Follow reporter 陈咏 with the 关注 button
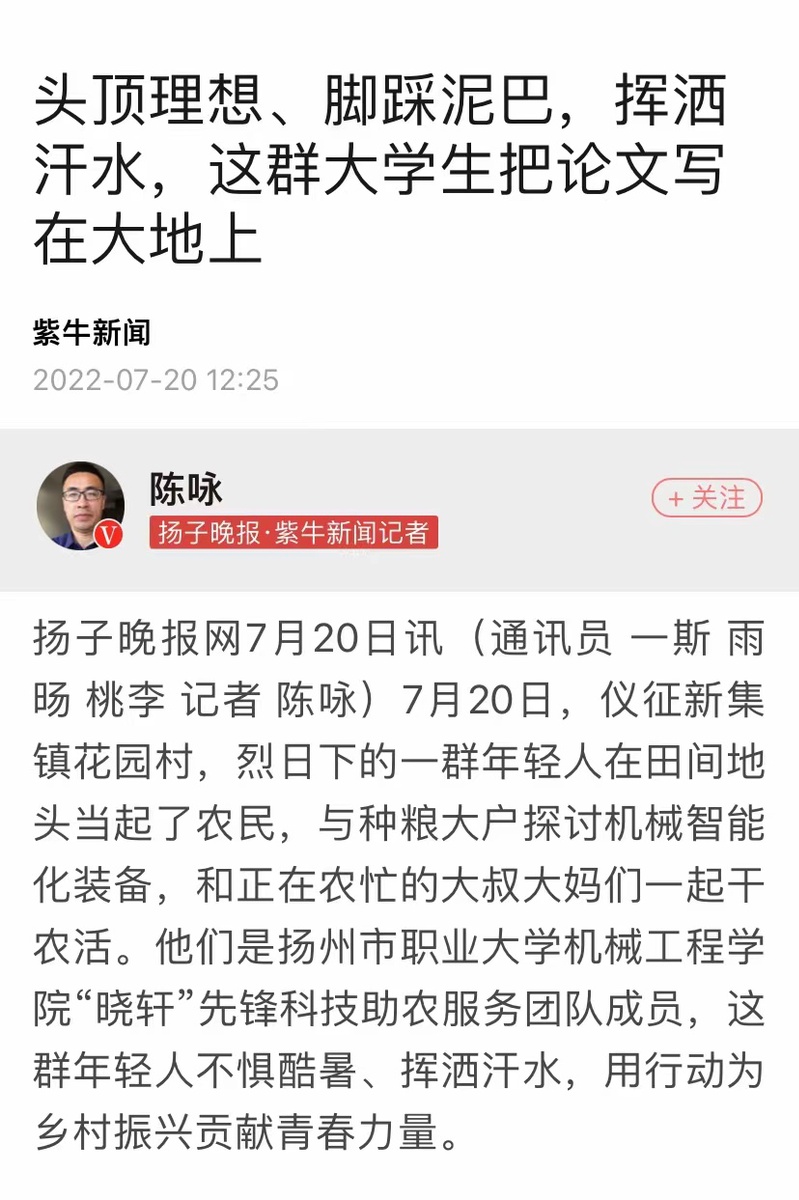799x1200 pixels. 707,498
